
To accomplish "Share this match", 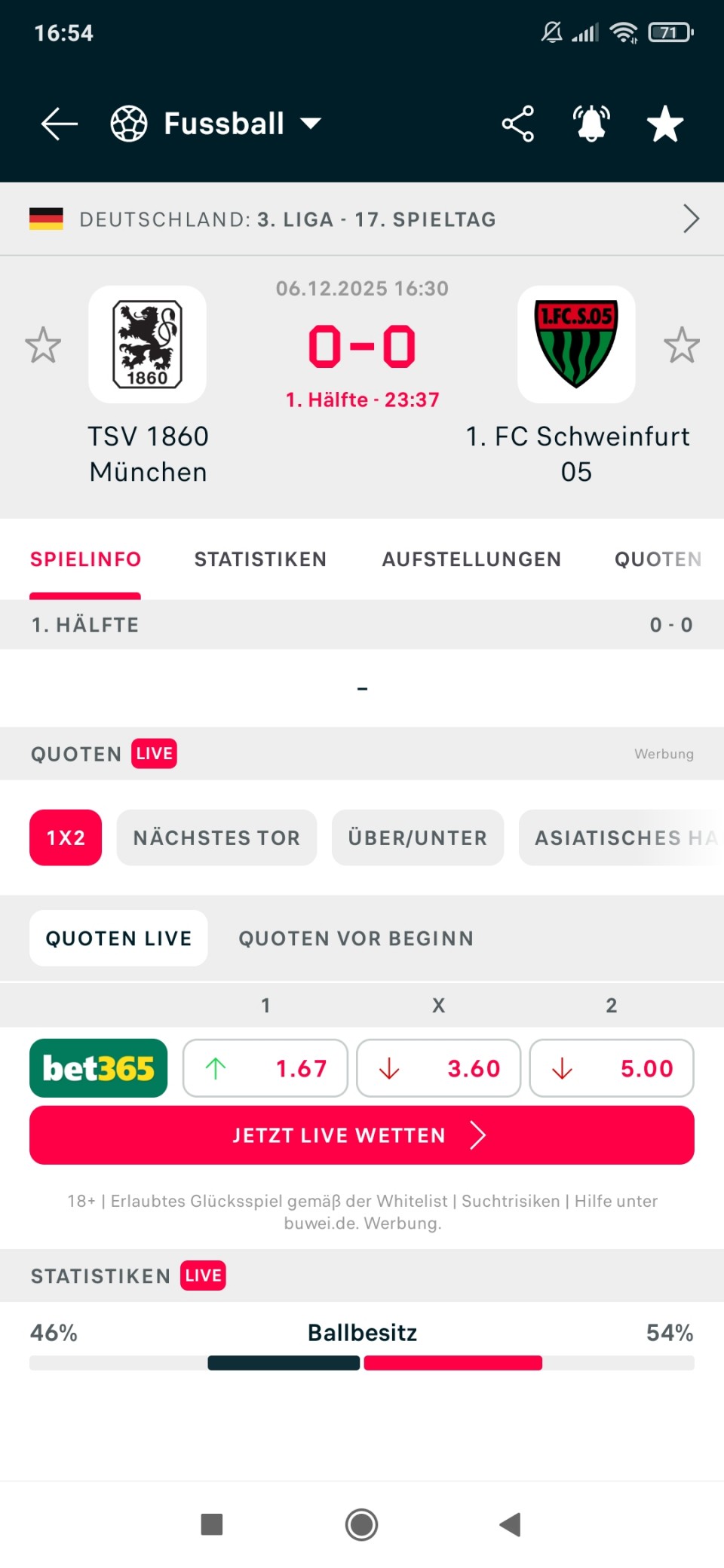I will [x=517, y=124].
